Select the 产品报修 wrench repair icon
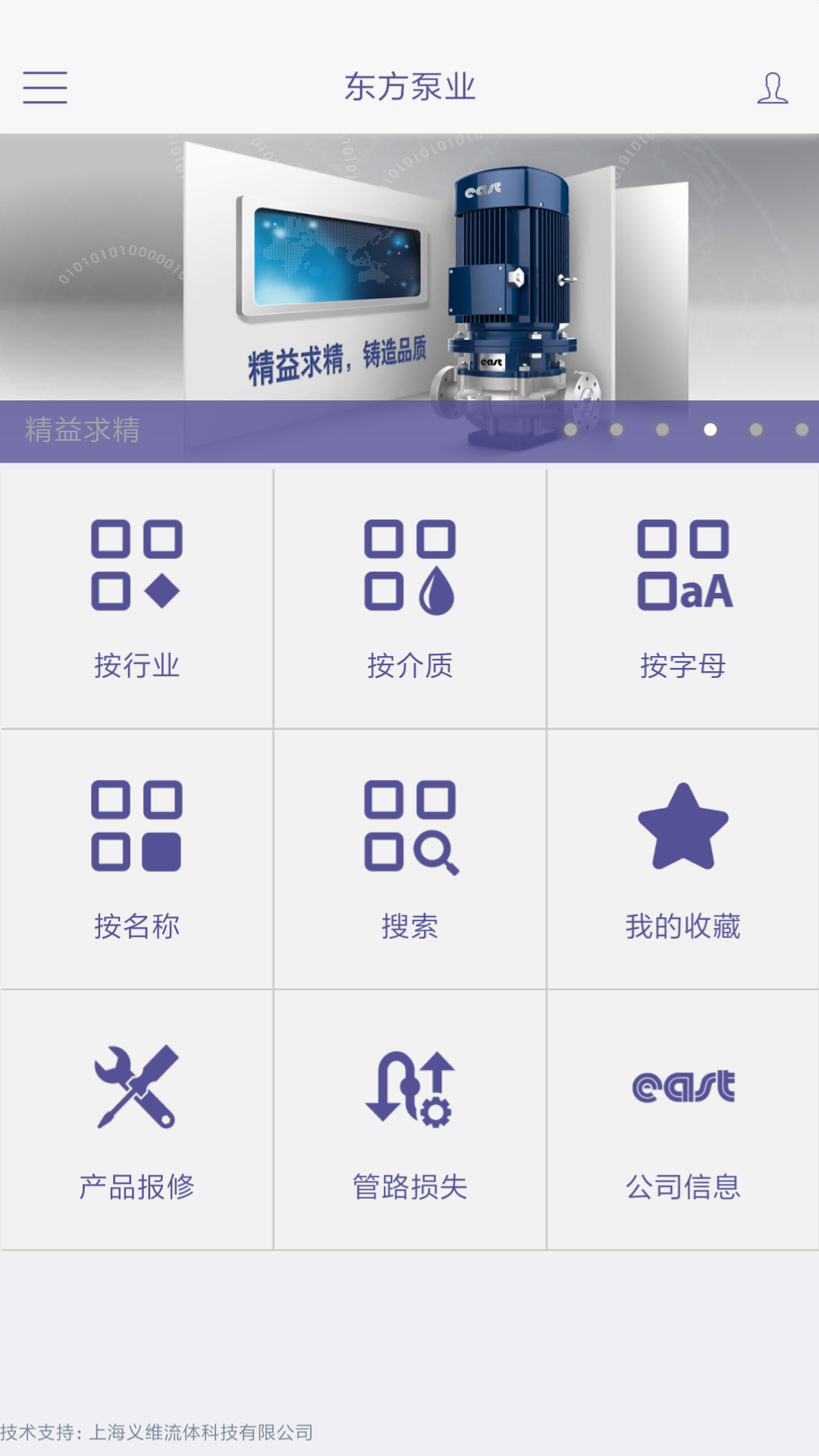 136,1088
